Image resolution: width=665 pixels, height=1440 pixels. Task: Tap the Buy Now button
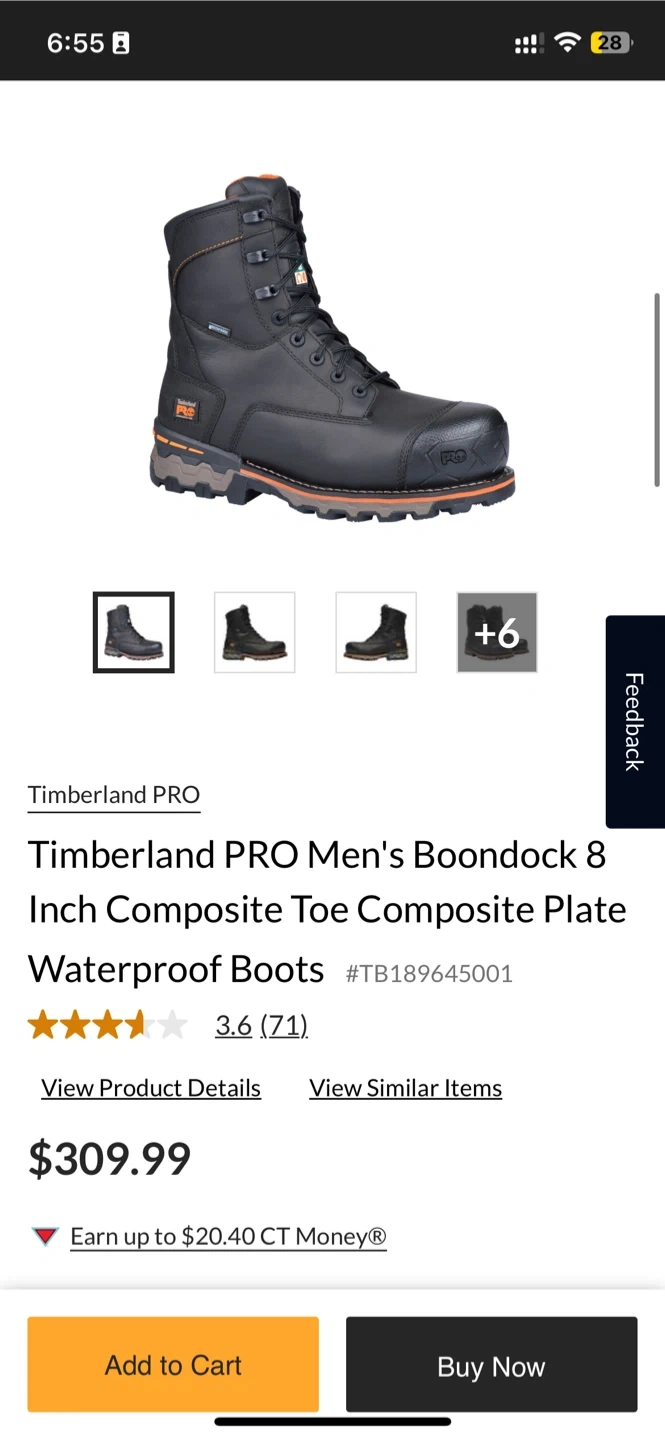(491, 1365)
